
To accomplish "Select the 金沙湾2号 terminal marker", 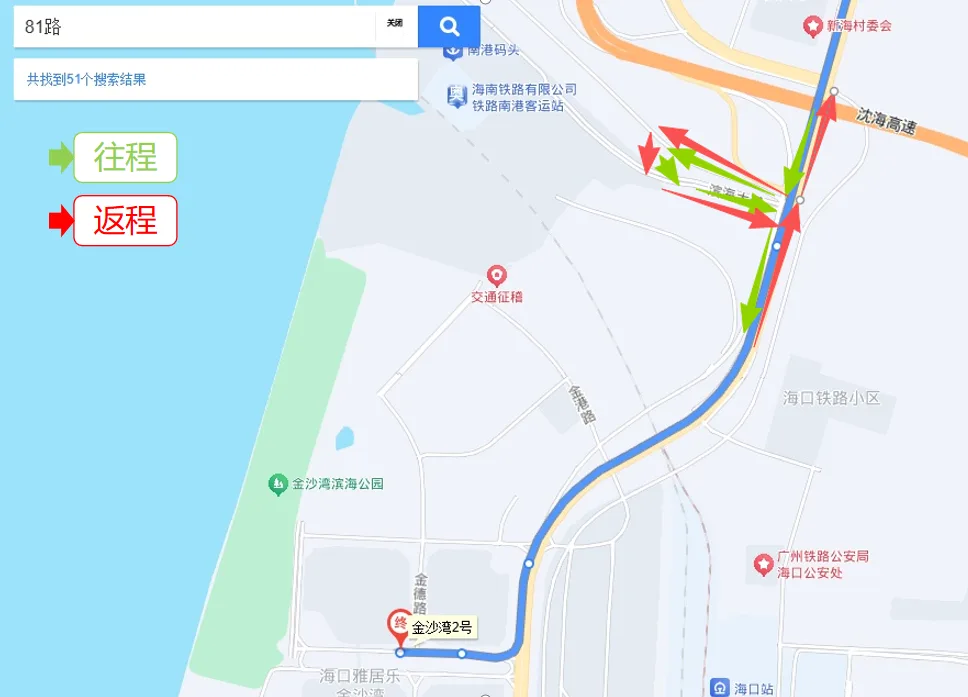I will pyautogui.click(x=398, y=625).
